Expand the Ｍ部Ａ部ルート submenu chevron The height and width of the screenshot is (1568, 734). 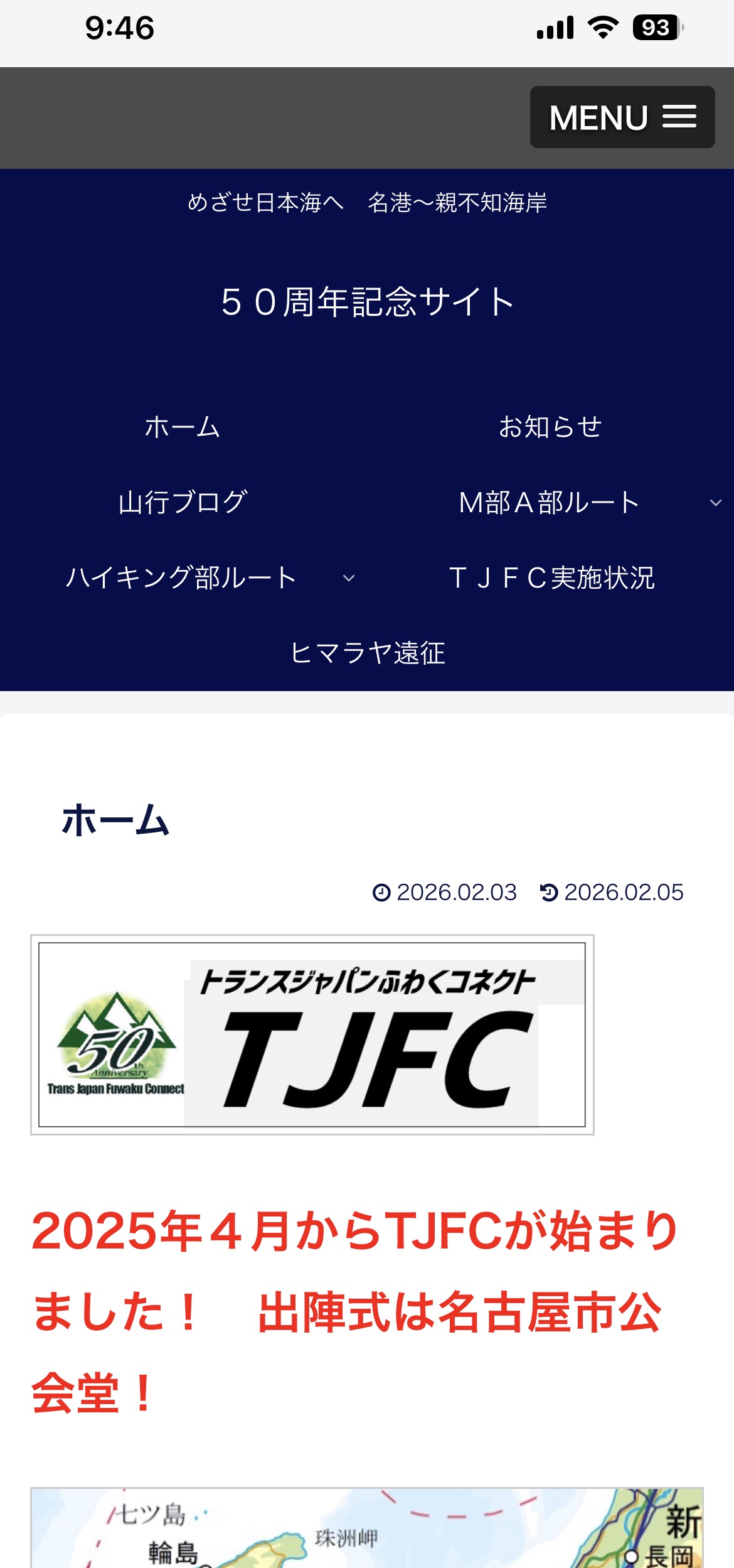coord(715,503)
